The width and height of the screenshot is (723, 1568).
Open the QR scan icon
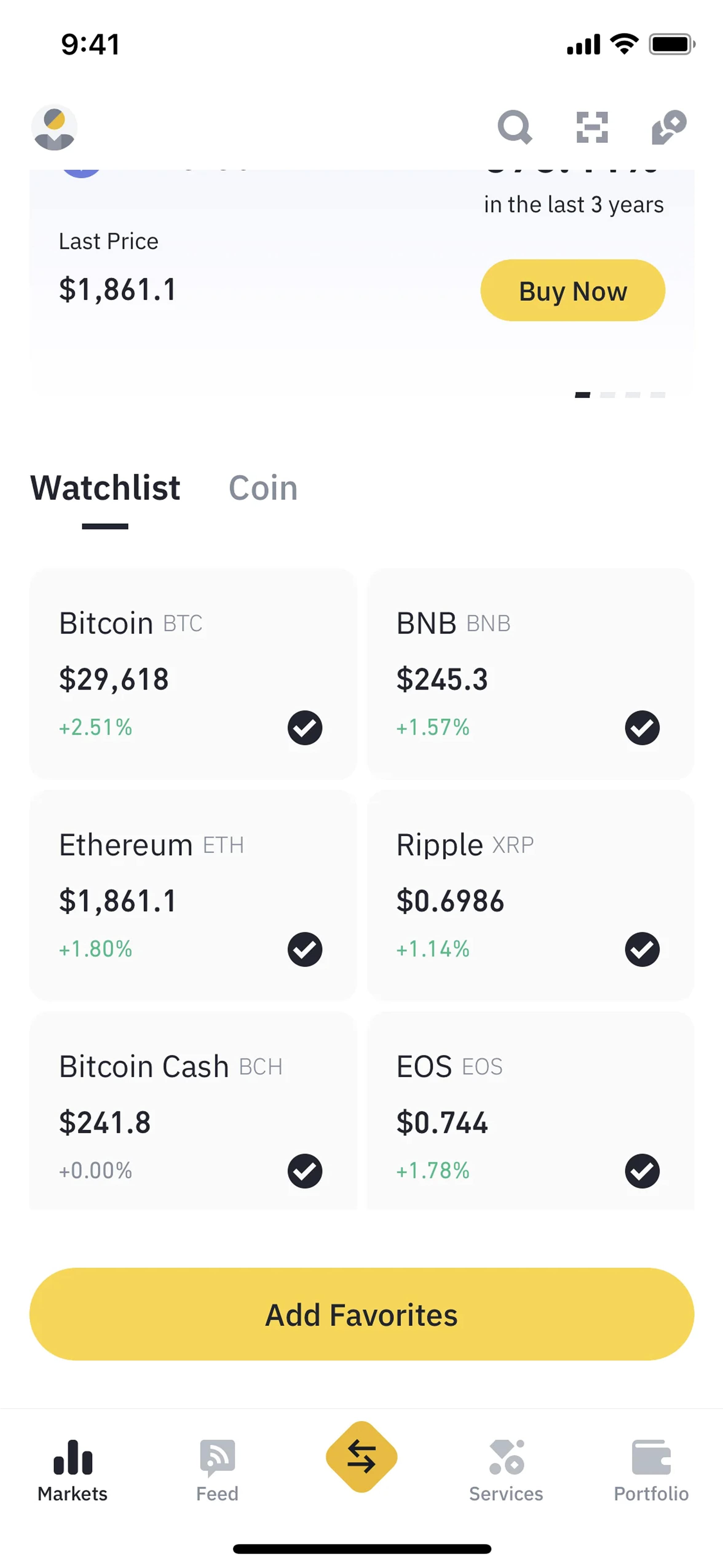591,127
